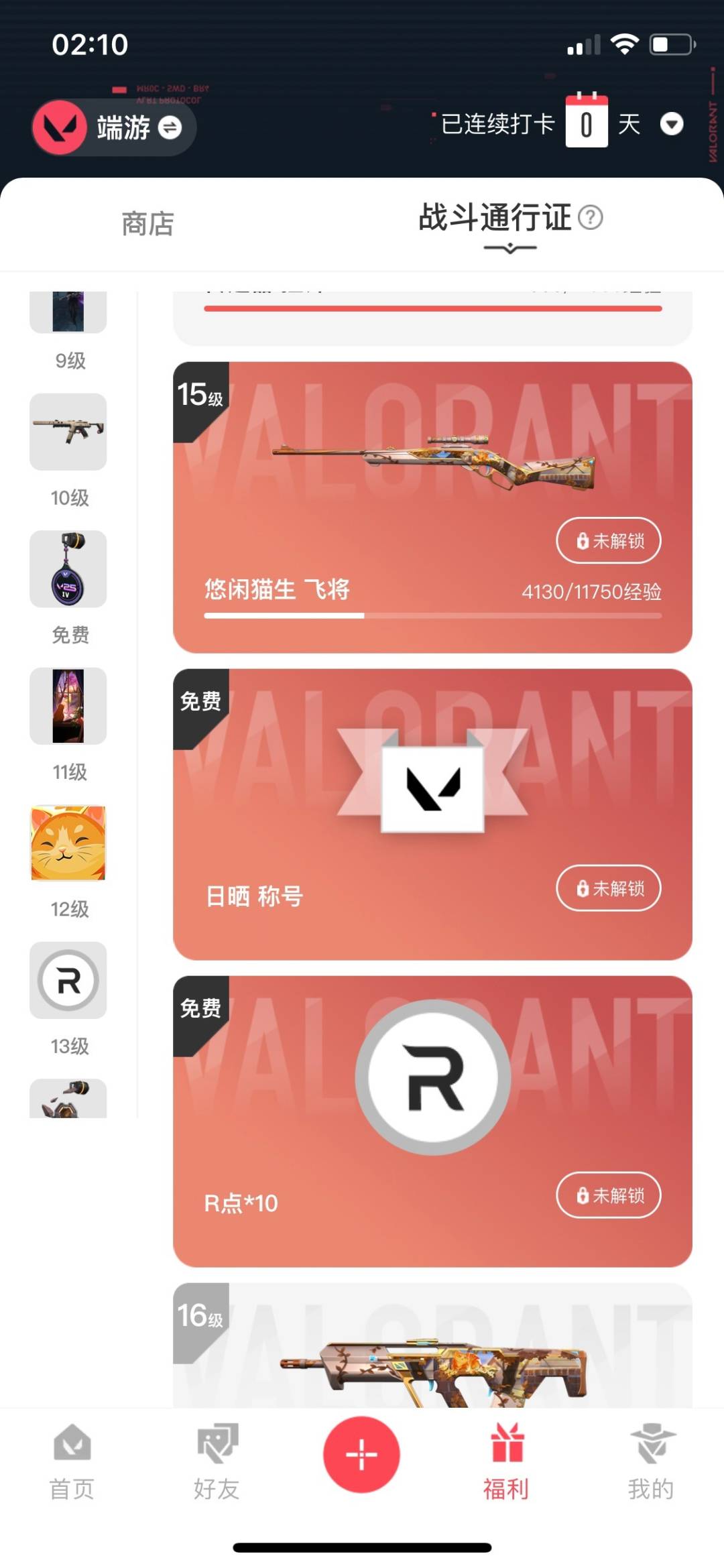Switch to the 商店 tab
Image resolution: width=724 pixels, height=1568 pixels.
147,224
